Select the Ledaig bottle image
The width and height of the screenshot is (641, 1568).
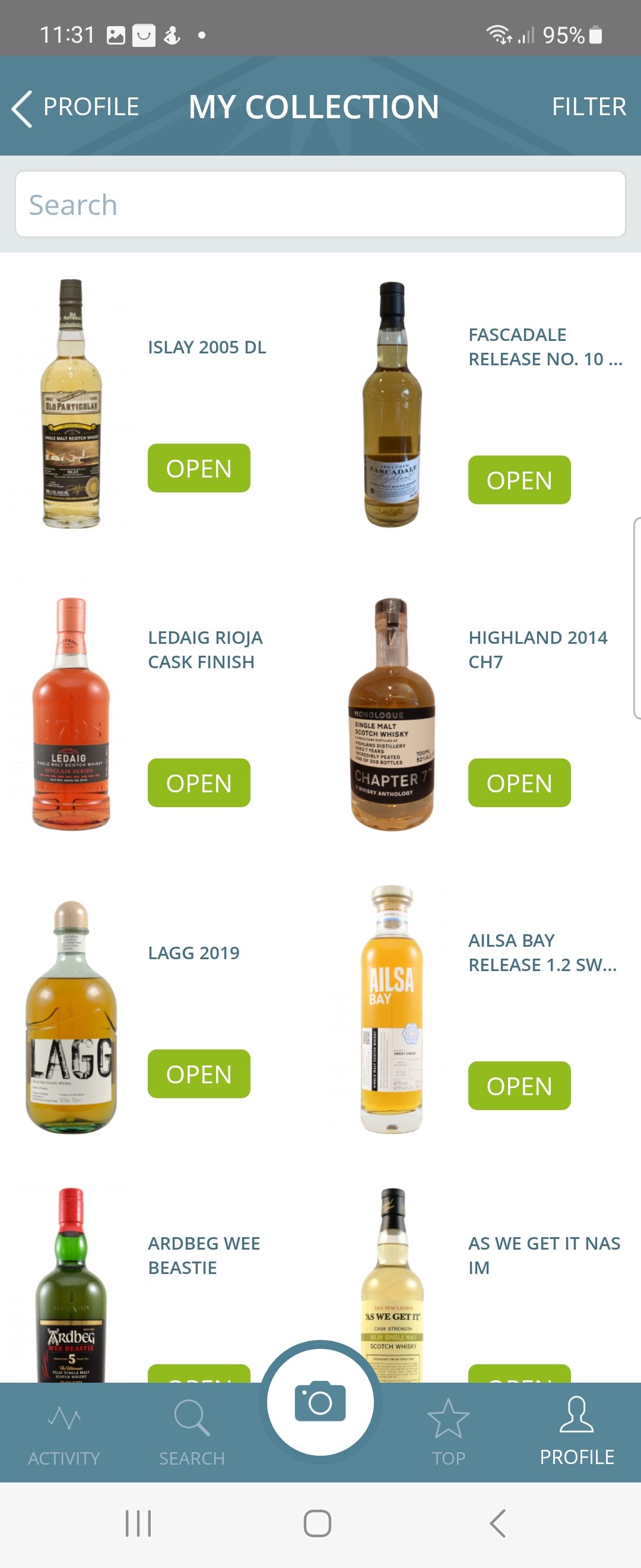pyautogui.click(x=71, y=713)
